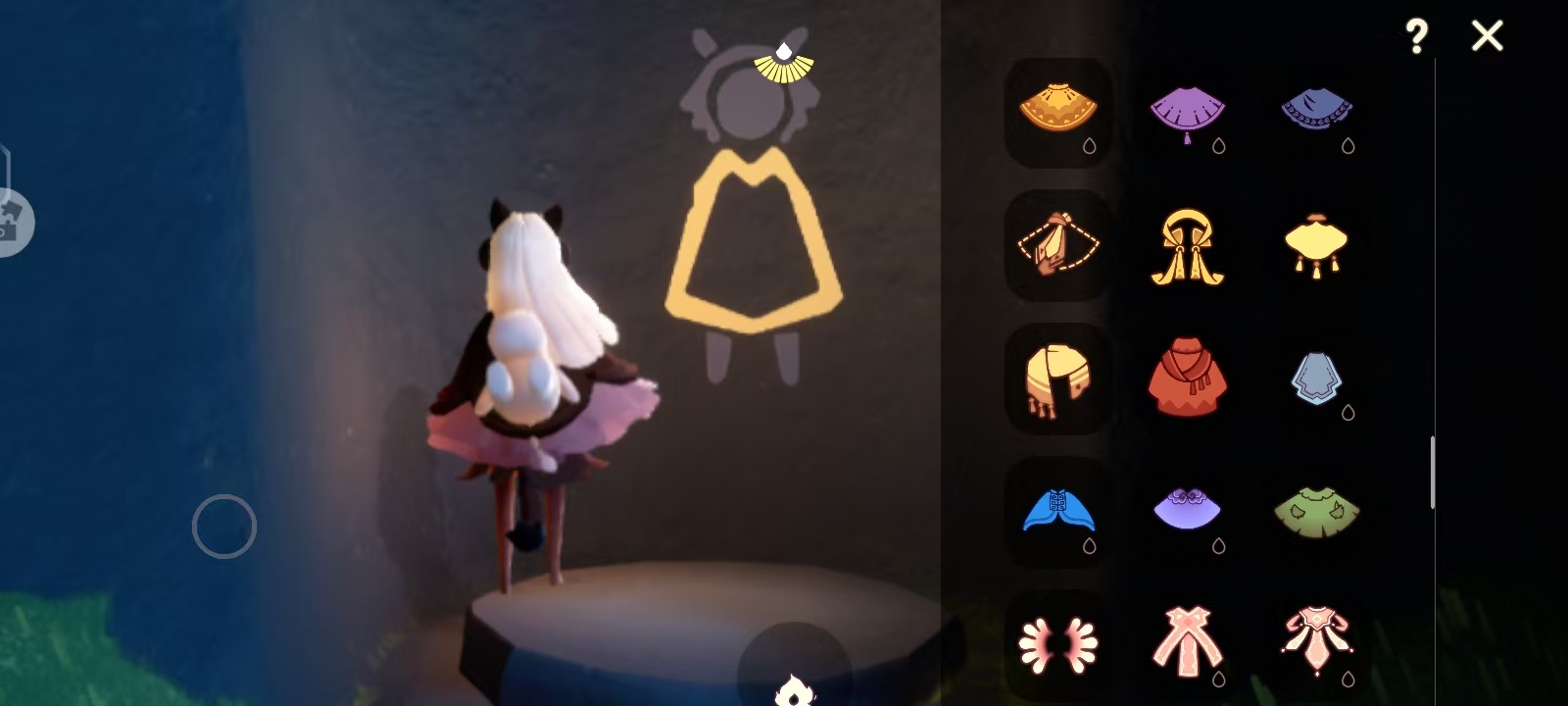
Task: Select the pink feathered wings cape
Action: coord(1057,644)
